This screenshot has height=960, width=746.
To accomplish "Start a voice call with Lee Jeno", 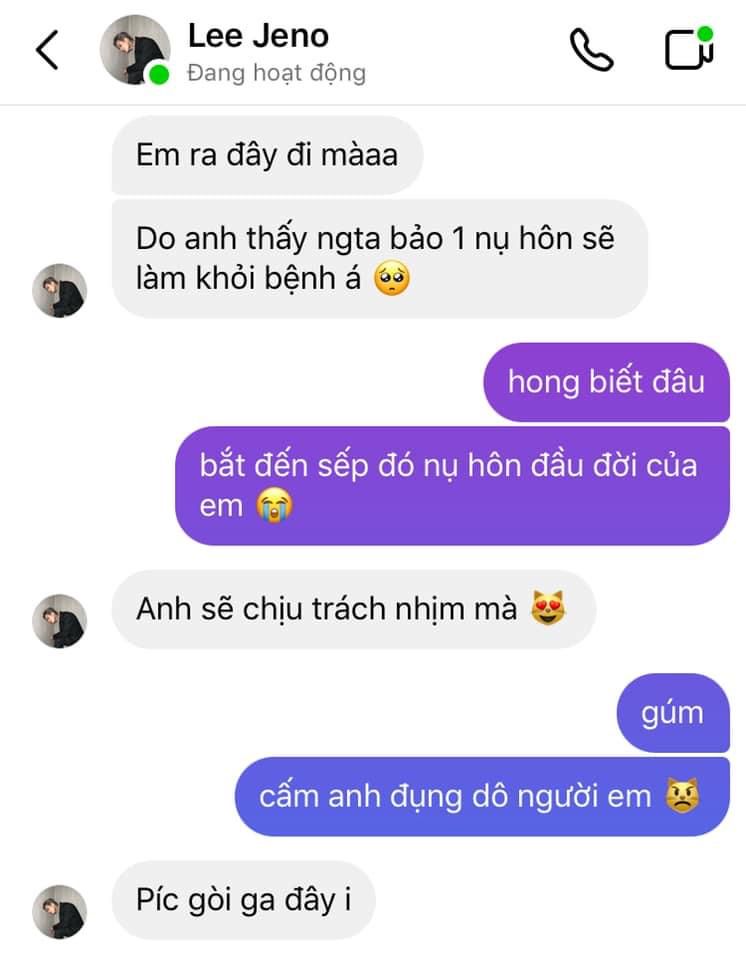I will coord(591,50).
